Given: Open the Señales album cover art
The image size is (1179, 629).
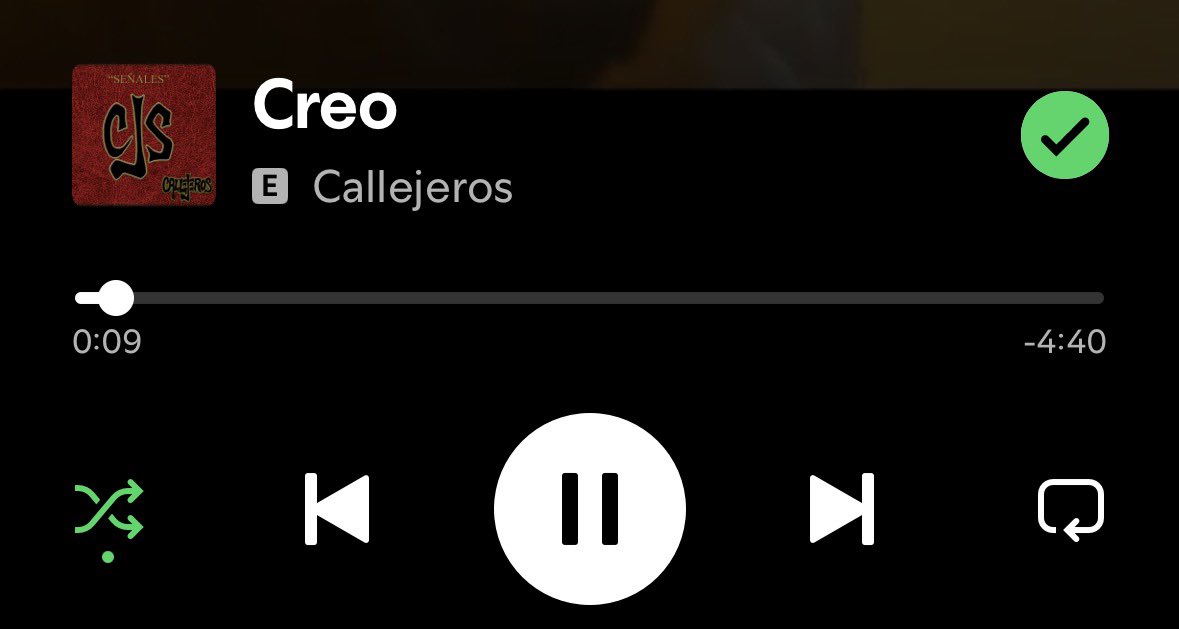Looking at the screenshot, I should [x=144, y=135].
